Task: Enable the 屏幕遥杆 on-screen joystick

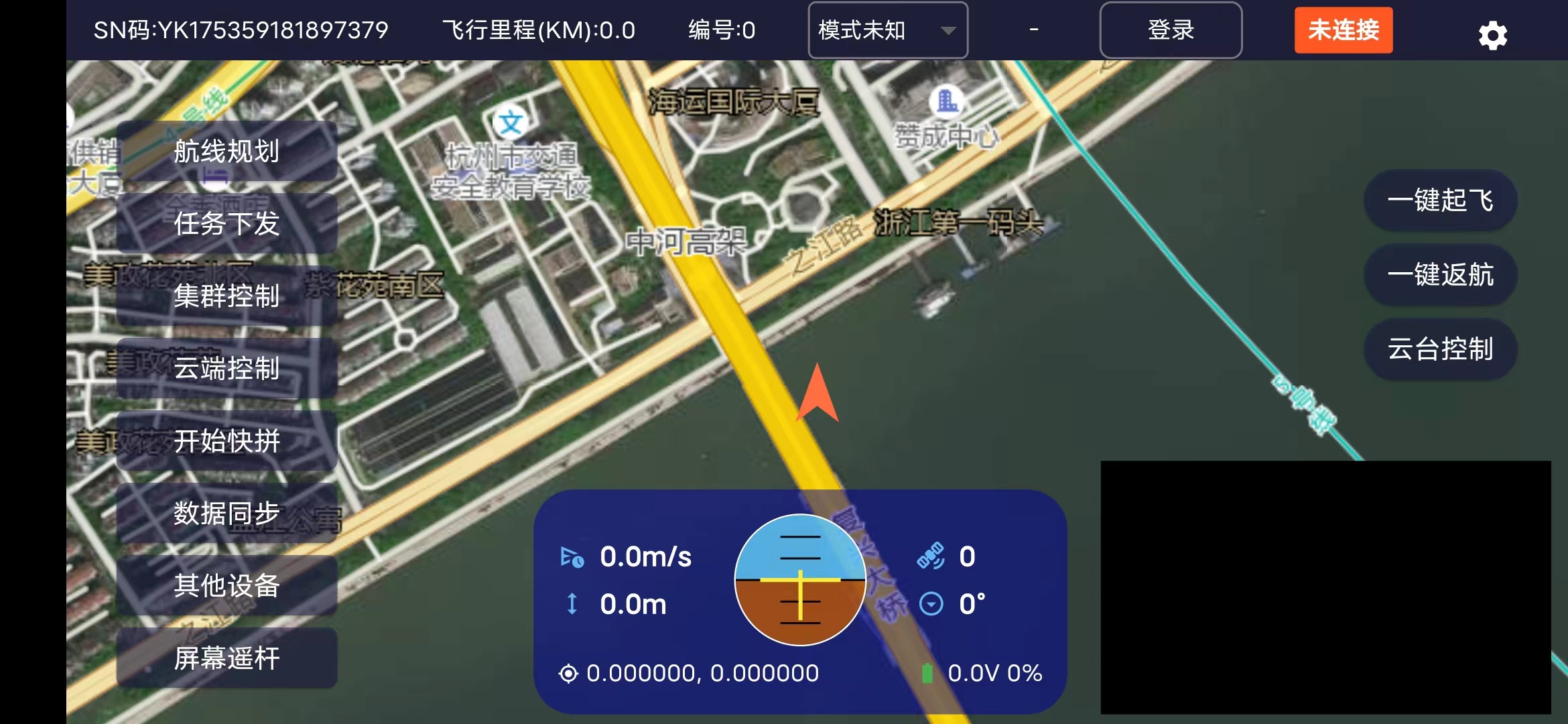Action: [x=226, y=658]
